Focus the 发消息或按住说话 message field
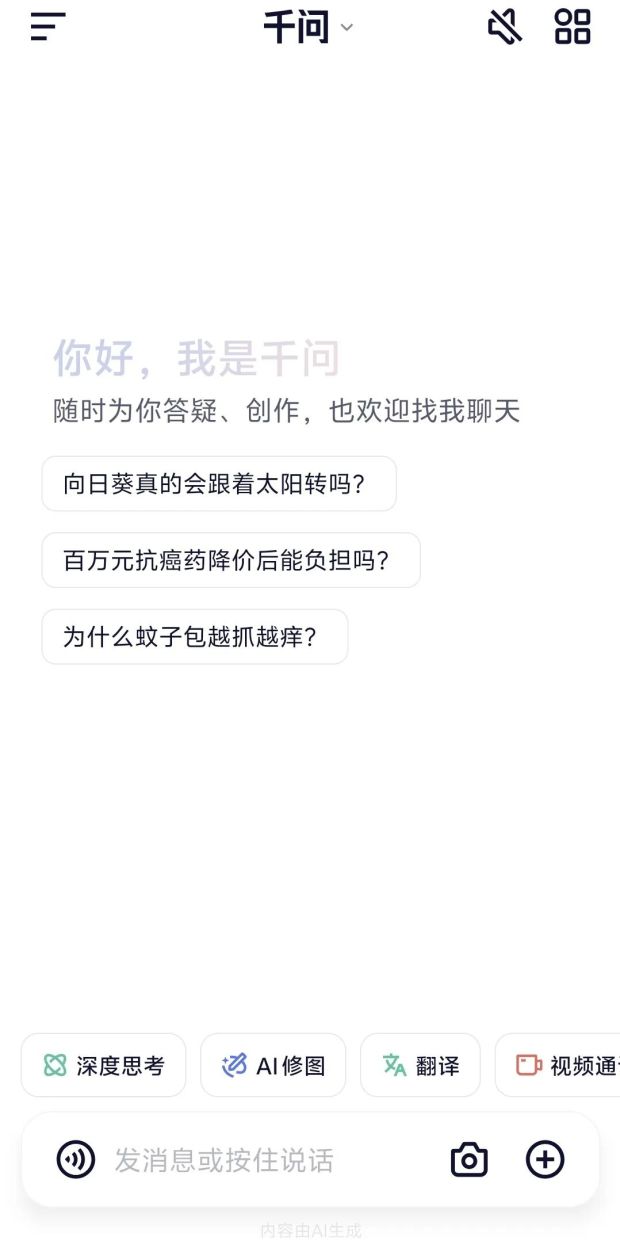Image resolution: width=620 pixels, height=1252 pixels. (260, 1160)
